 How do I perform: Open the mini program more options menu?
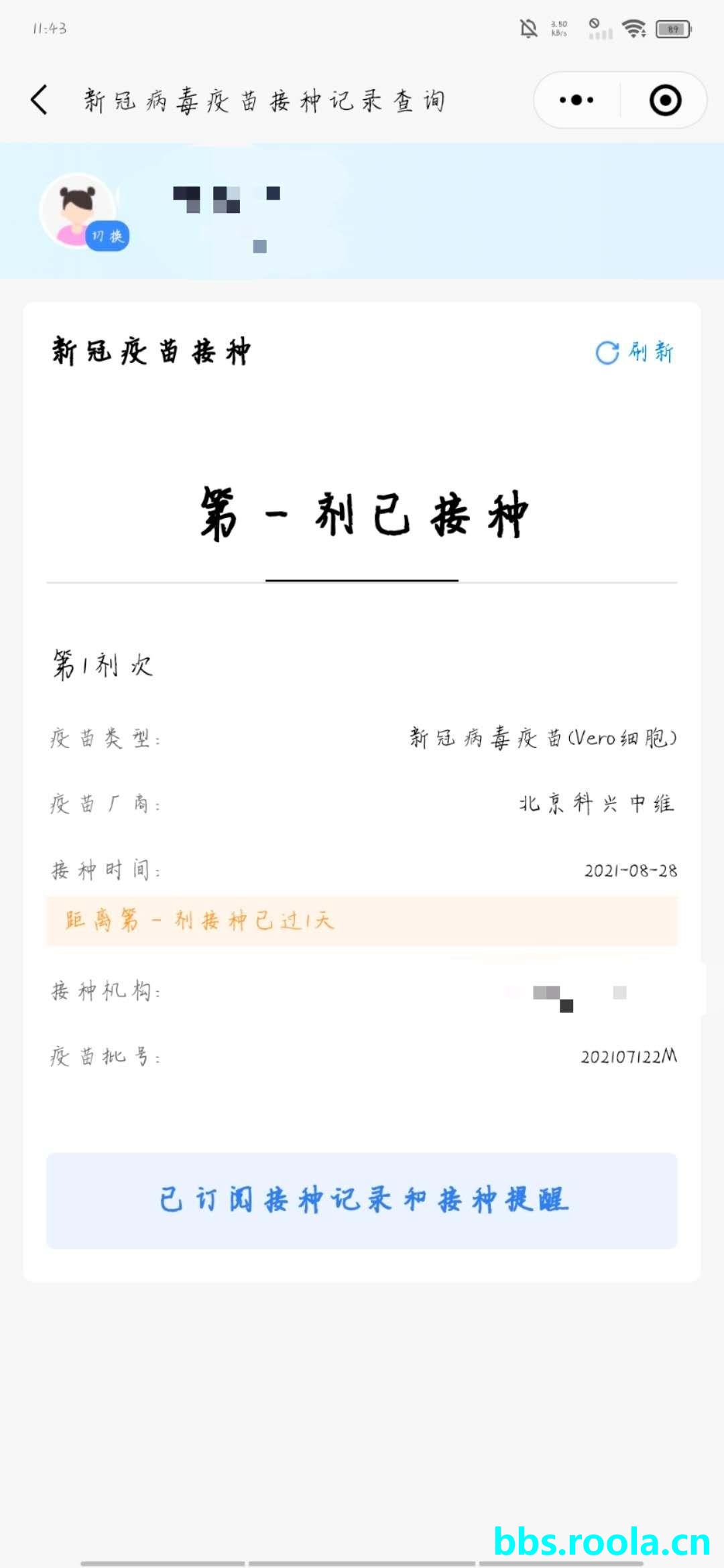[x=577, y=101]
